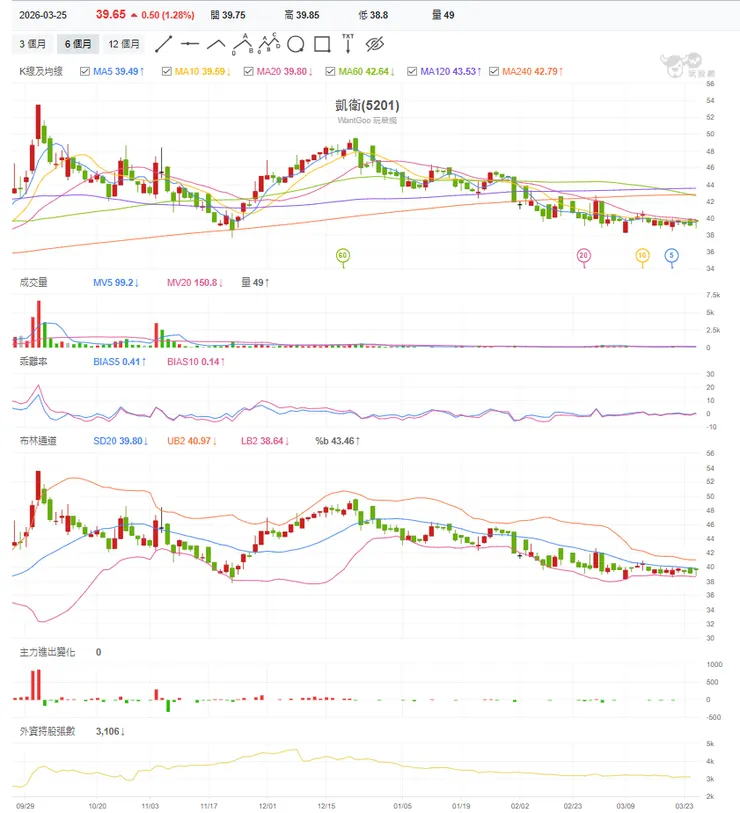The image size is (740, 813).
Task: Select the ABC wave drawing tool
Action: pos(269,43)
